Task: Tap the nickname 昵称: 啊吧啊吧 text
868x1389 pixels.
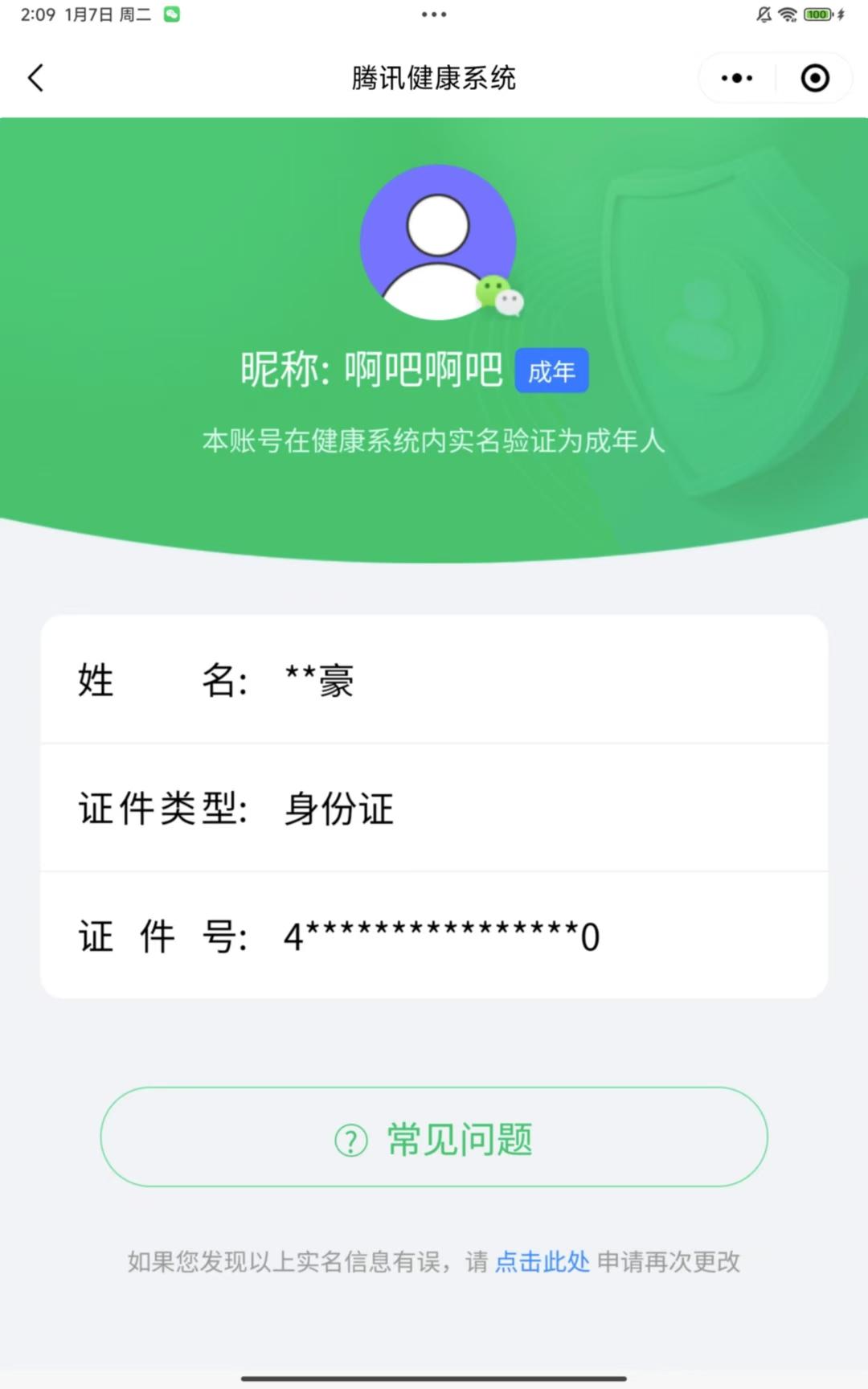Action: click(374, 371)
